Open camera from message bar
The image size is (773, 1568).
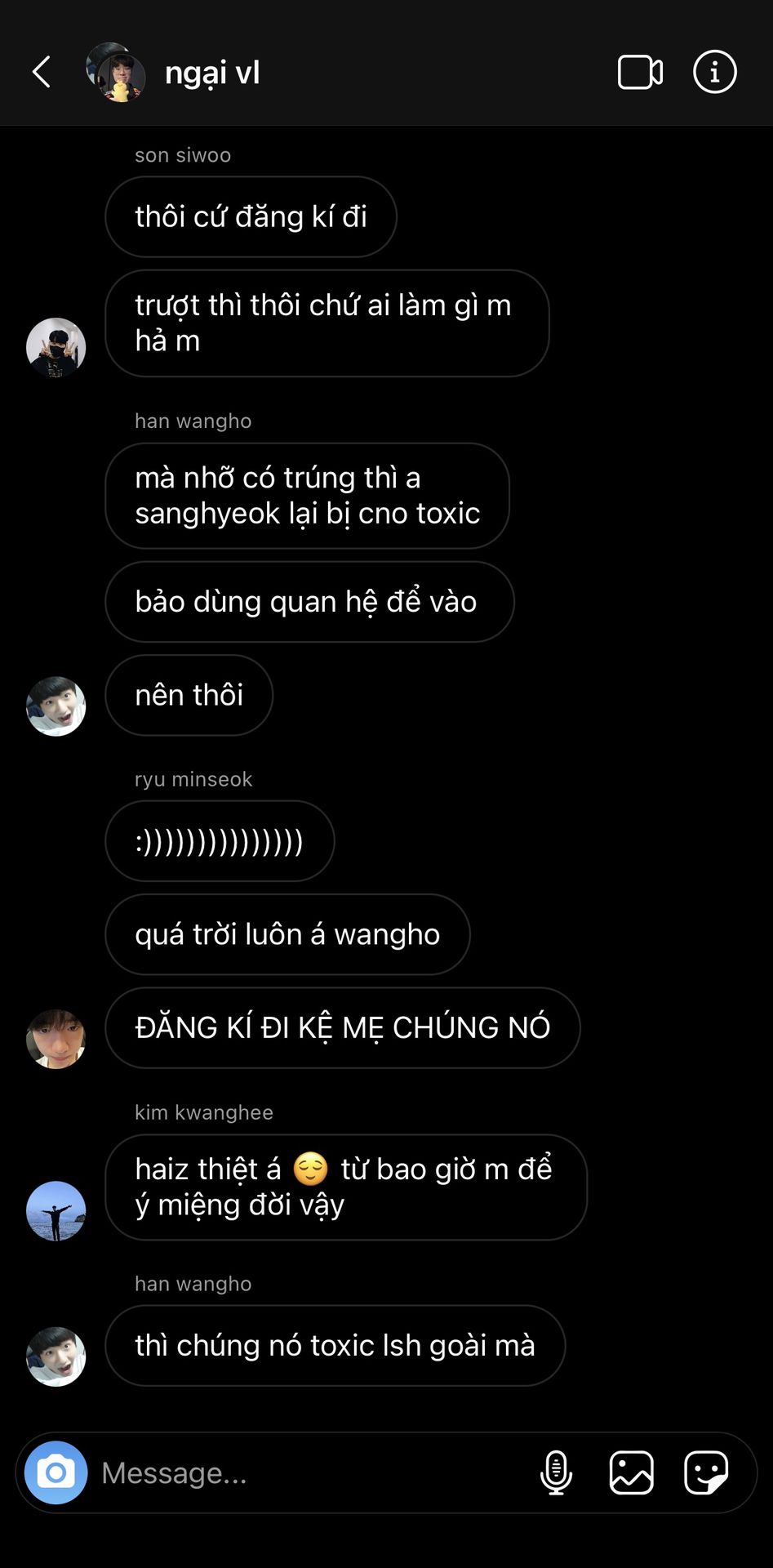point(56,1472)
